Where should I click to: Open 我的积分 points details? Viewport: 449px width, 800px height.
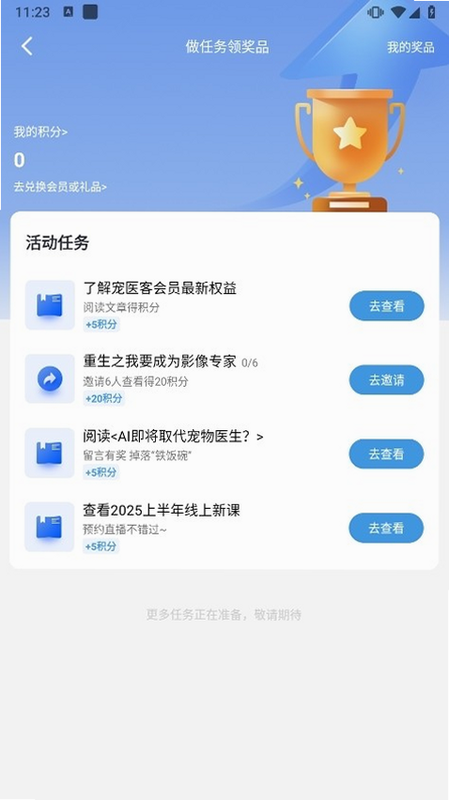[x=40, y=132]
